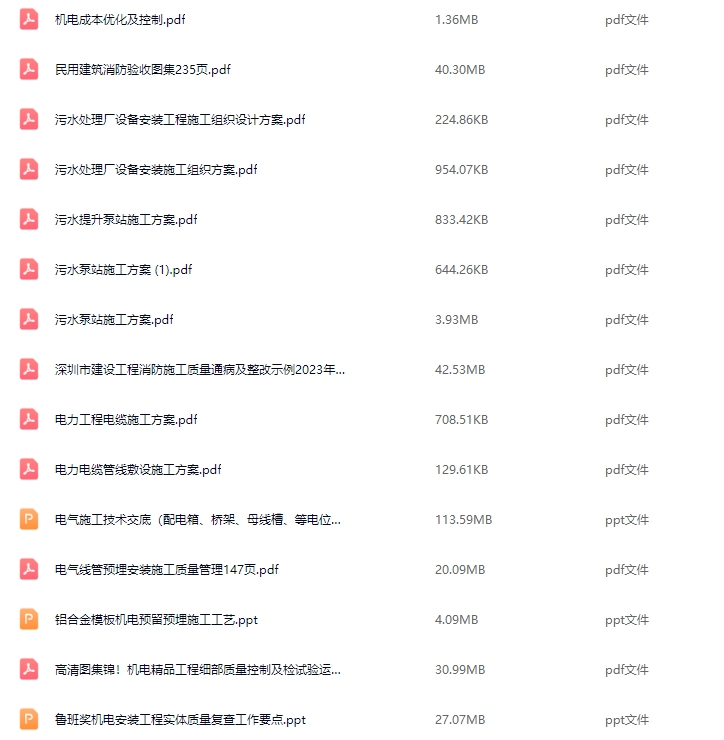Open 污水提升泵站施工方案.pdf
724x740 pixels.
(x=126, y=220)
